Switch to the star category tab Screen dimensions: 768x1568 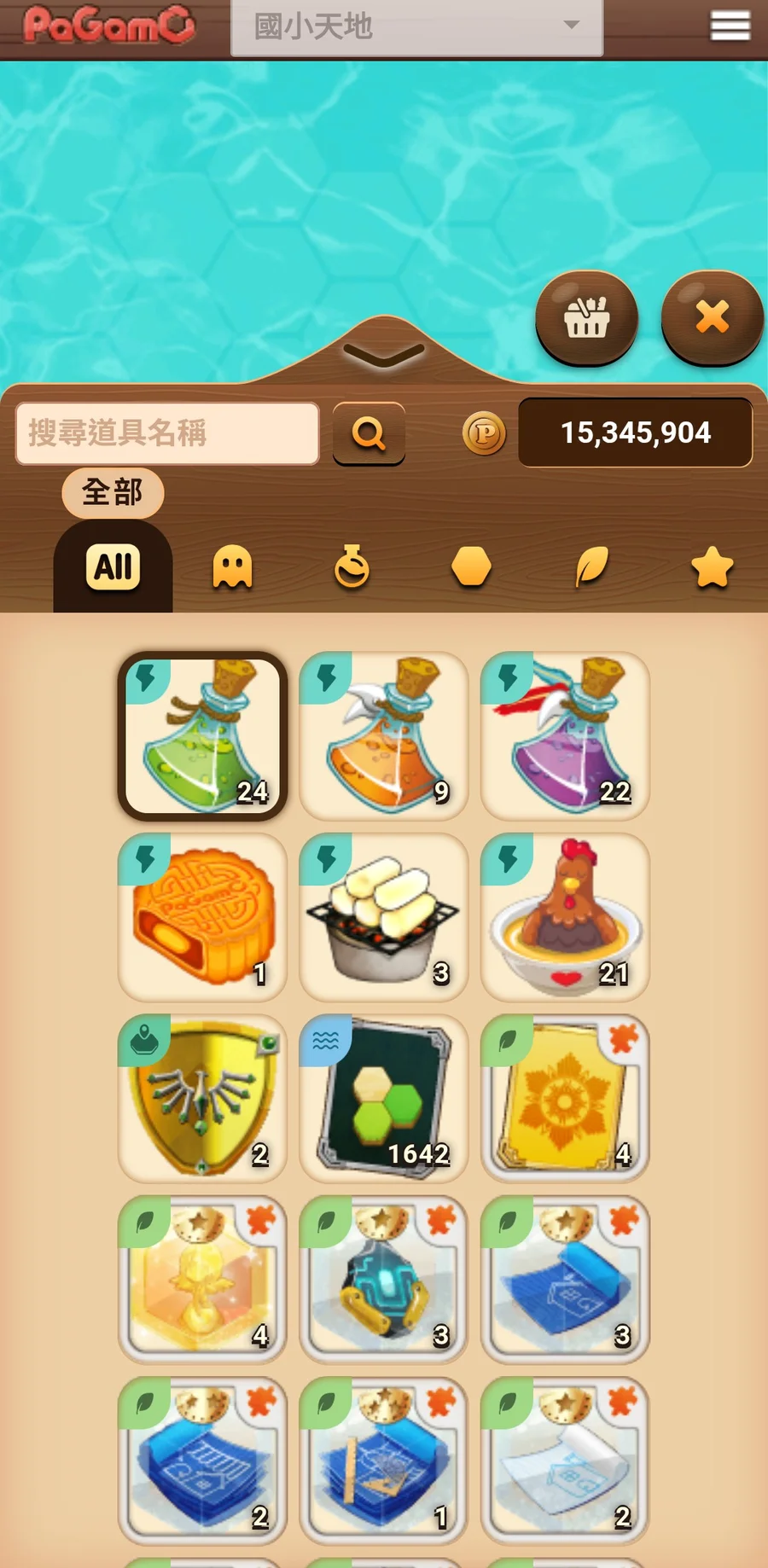point(712,567)
